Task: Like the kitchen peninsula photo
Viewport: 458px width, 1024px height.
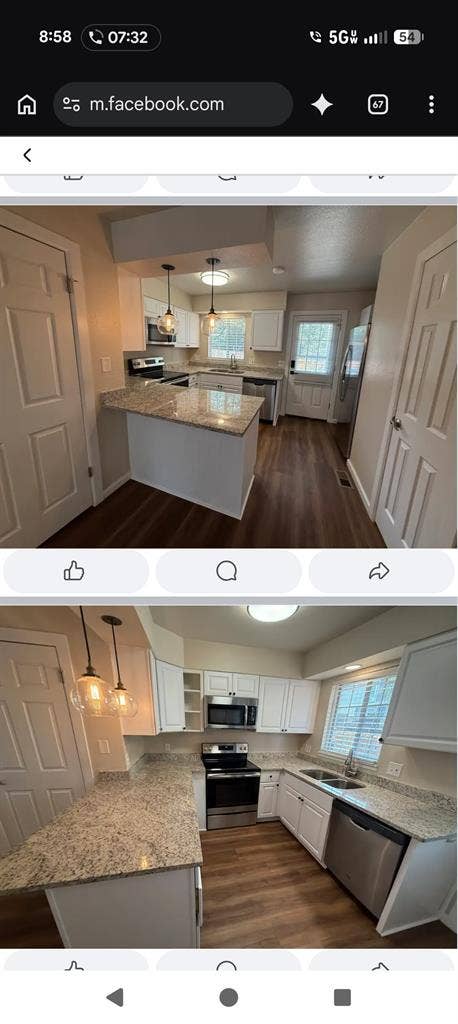Action: (76, 571)
